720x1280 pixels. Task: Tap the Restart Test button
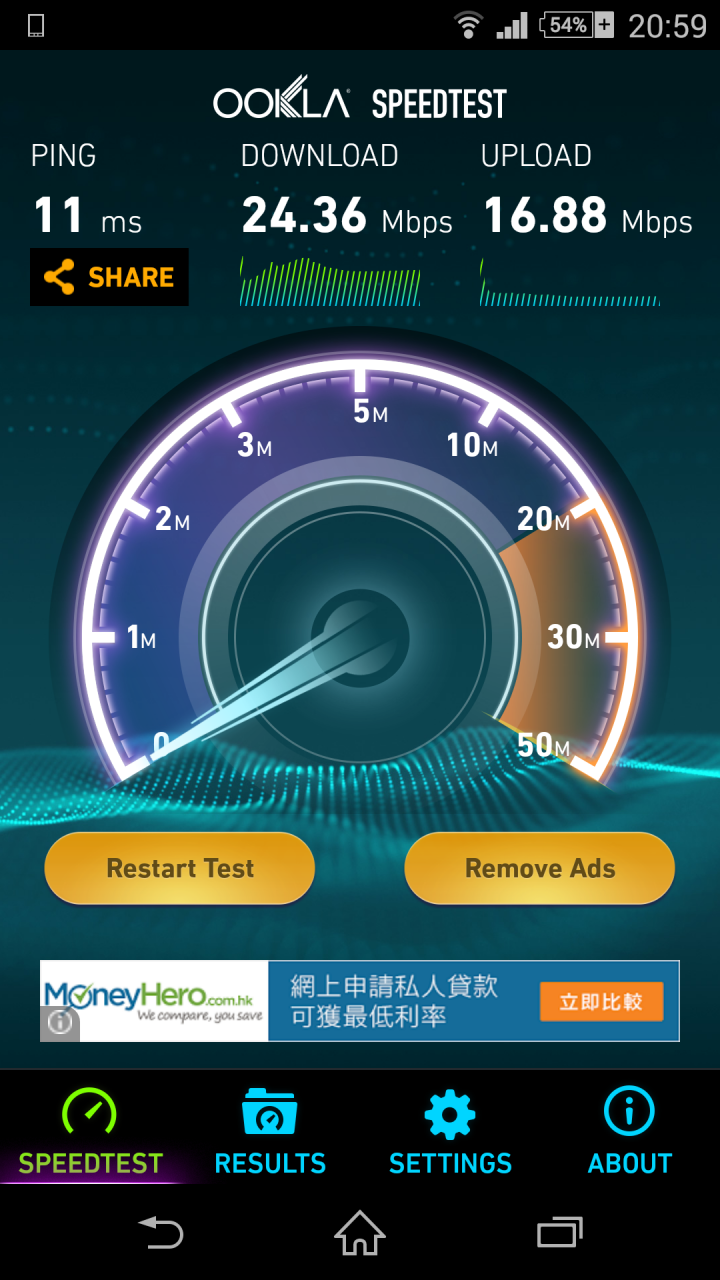coord(180,868)
